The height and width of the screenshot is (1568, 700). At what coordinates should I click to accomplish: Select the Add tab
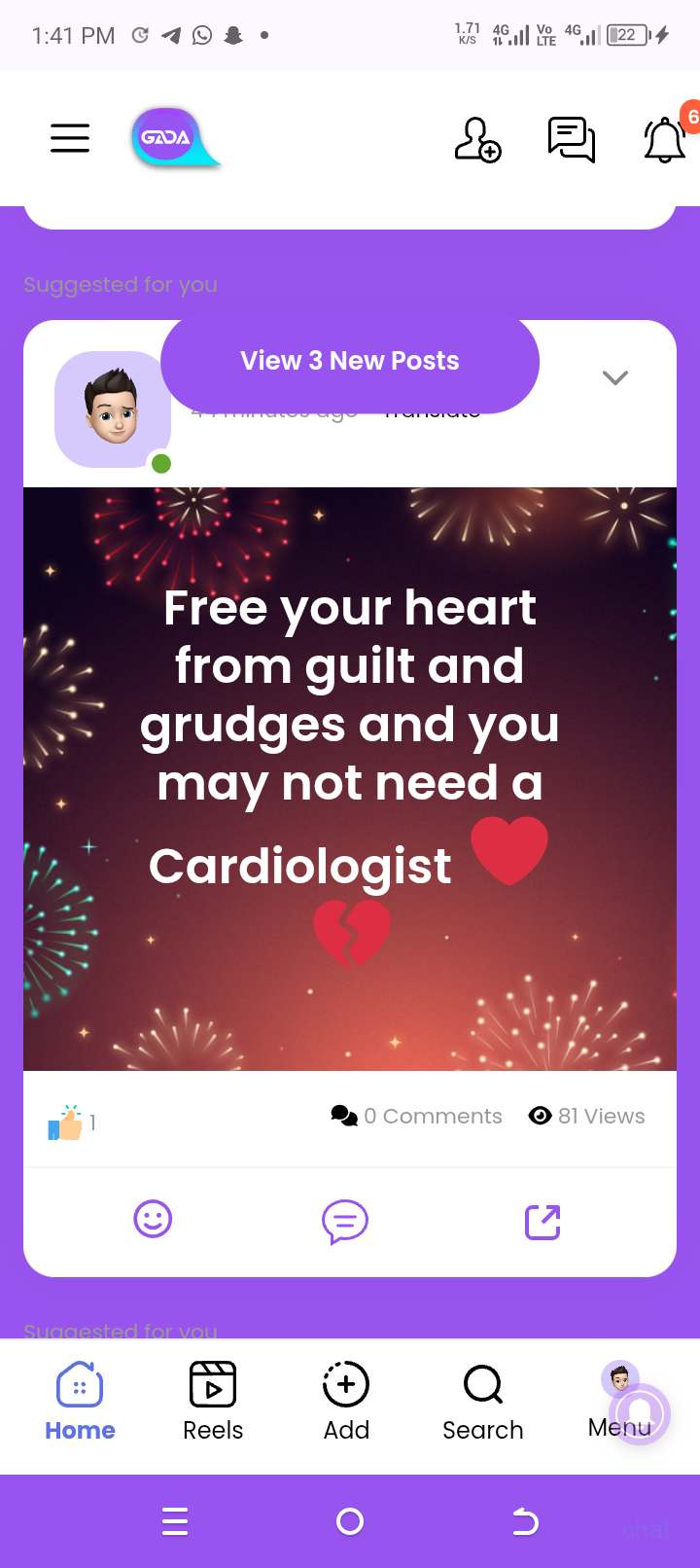(346, 1401)
